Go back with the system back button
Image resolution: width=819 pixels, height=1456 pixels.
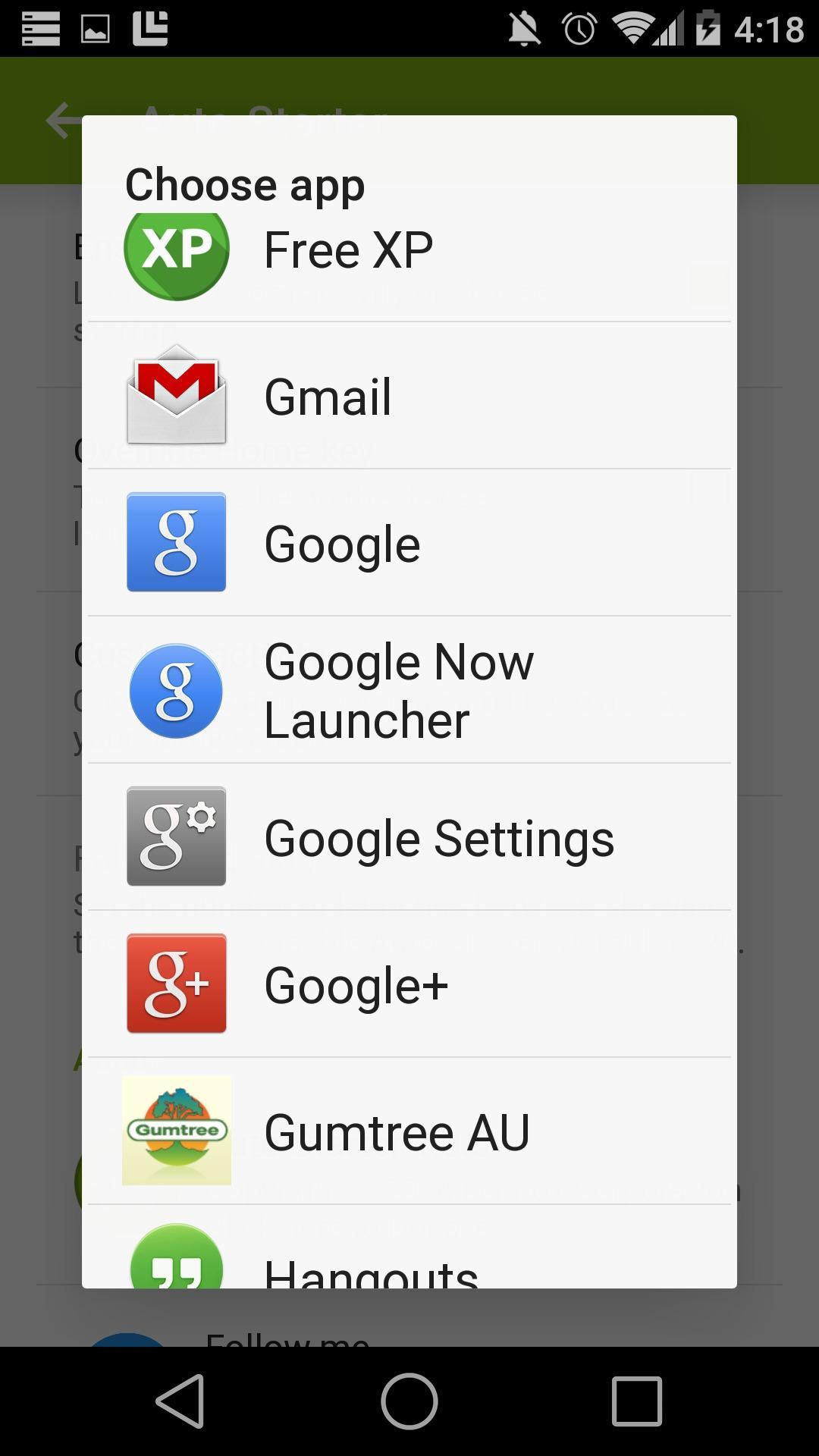click(180, 1401)
